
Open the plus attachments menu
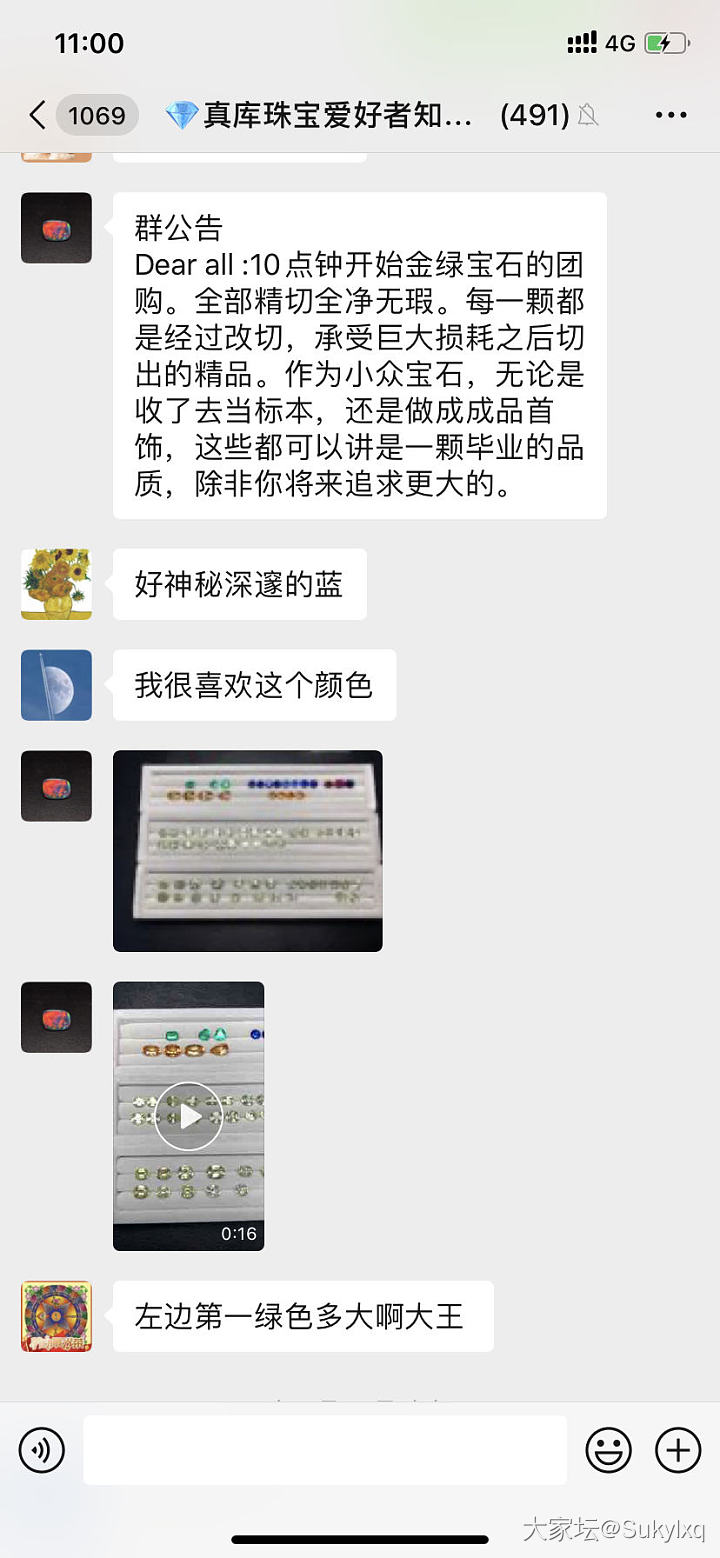[678, 1449]
